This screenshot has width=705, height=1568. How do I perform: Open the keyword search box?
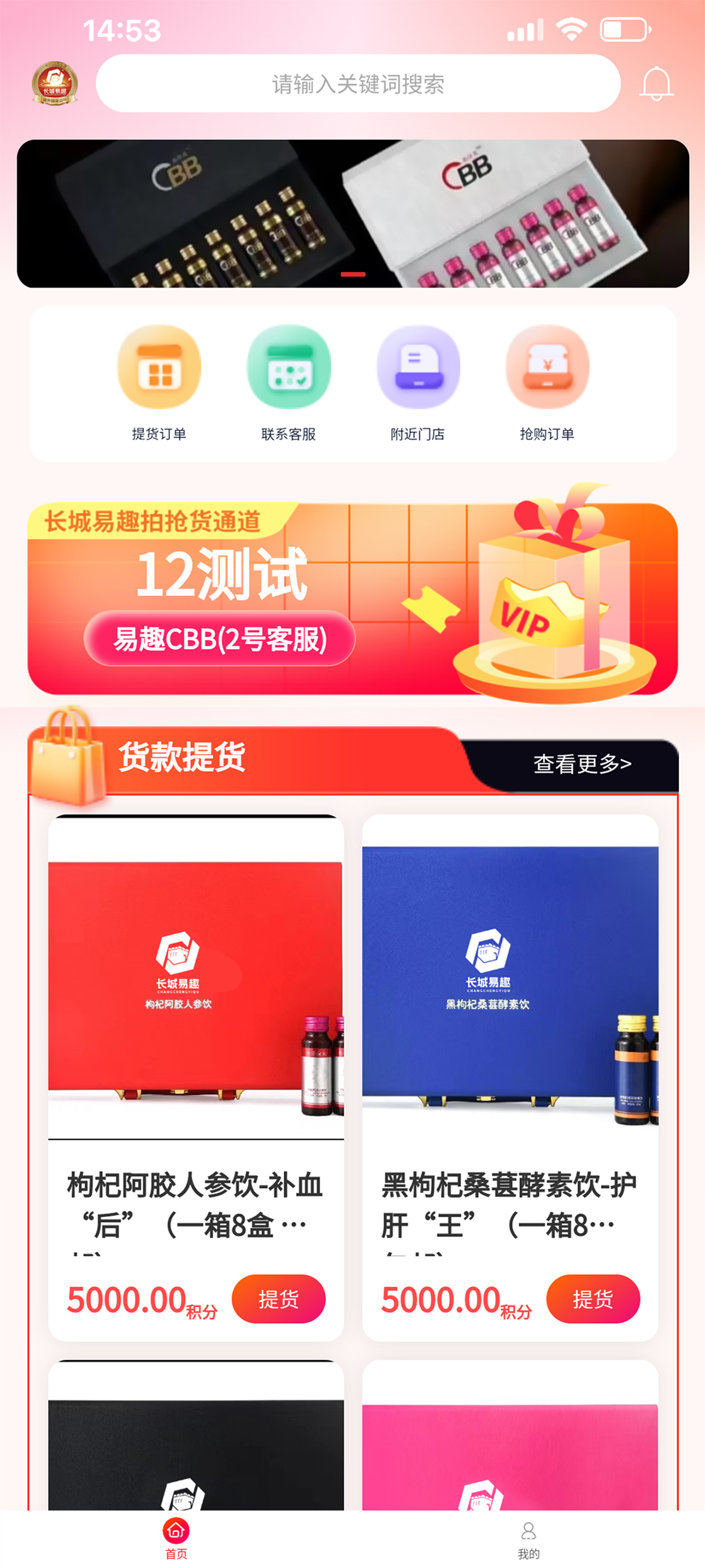[358, 83]
